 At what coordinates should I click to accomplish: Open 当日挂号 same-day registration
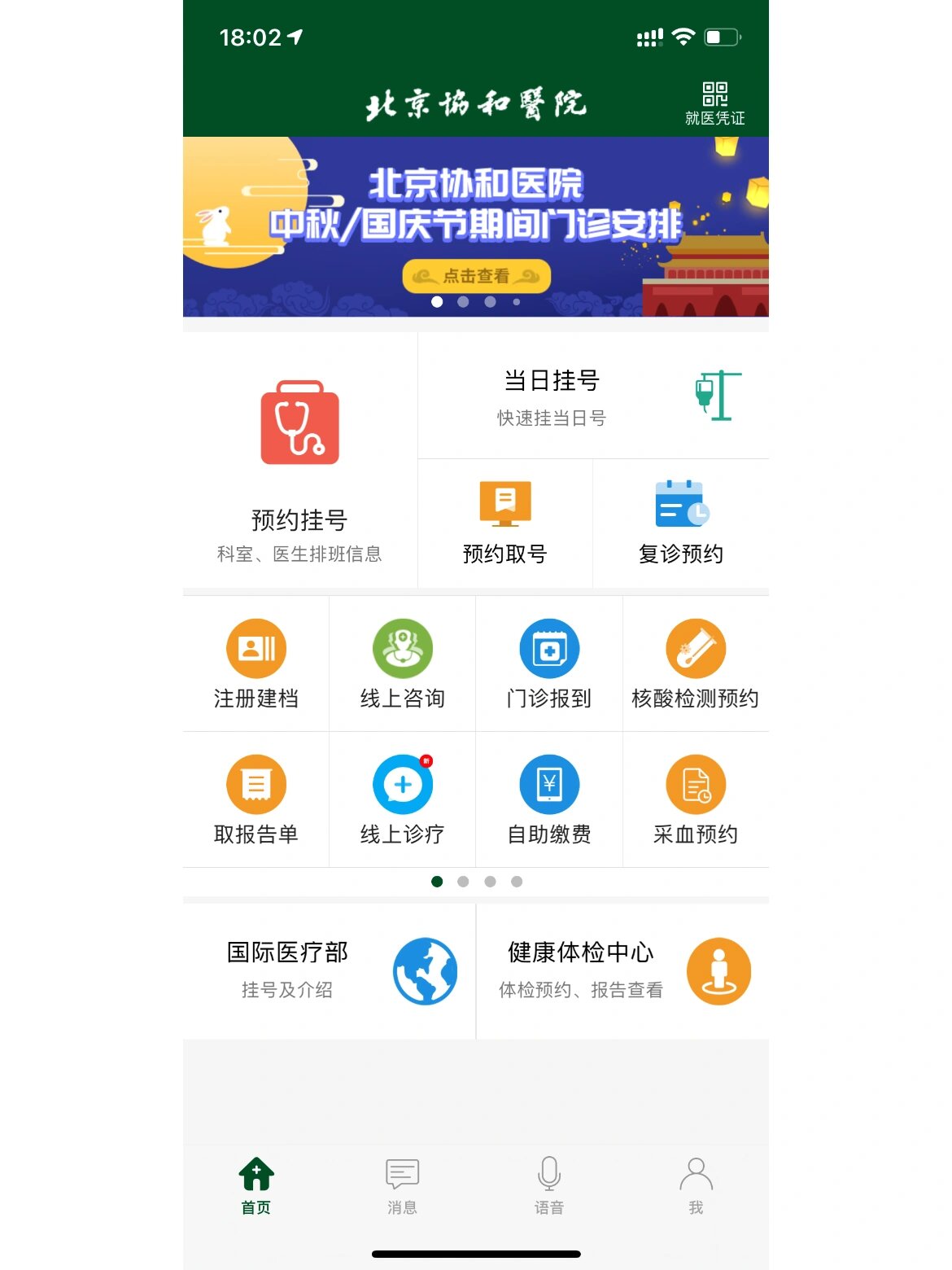[x=592, y=396]
